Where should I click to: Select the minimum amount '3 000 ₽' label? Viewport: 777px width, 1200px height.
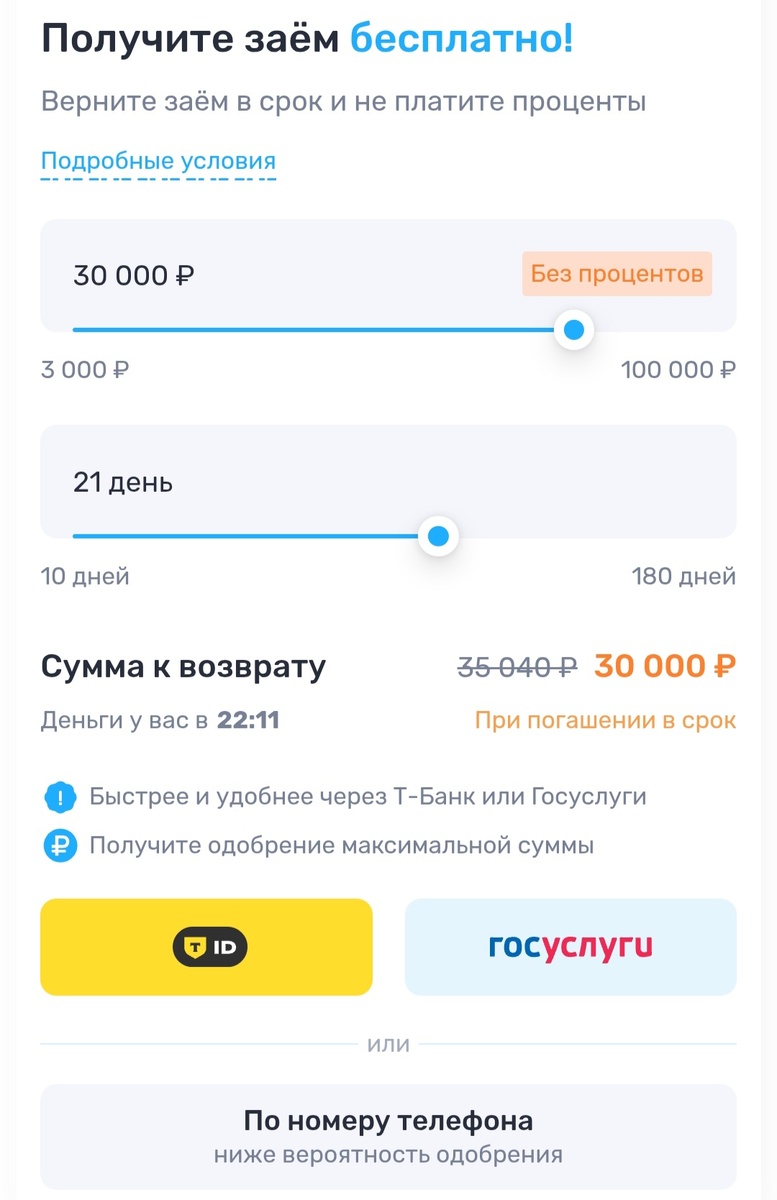coord(83,369)
